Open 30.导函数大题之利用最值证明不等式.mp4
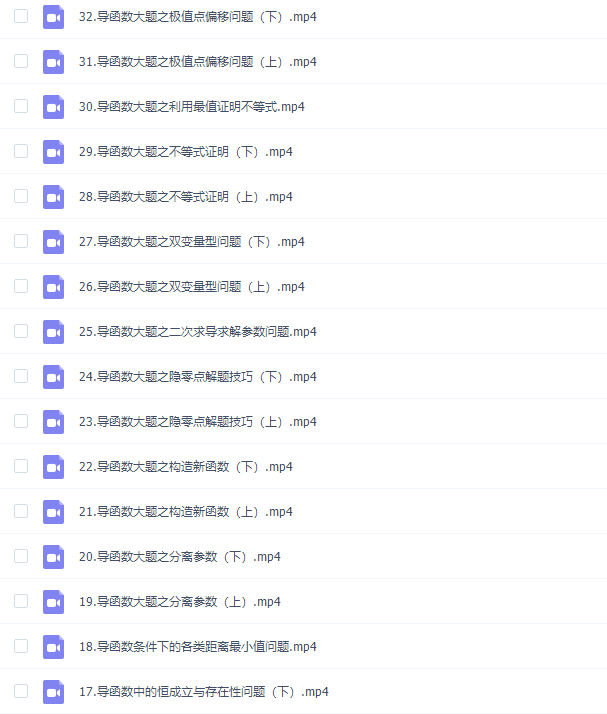This screenshot has width=607, height=714. point(191,107)
